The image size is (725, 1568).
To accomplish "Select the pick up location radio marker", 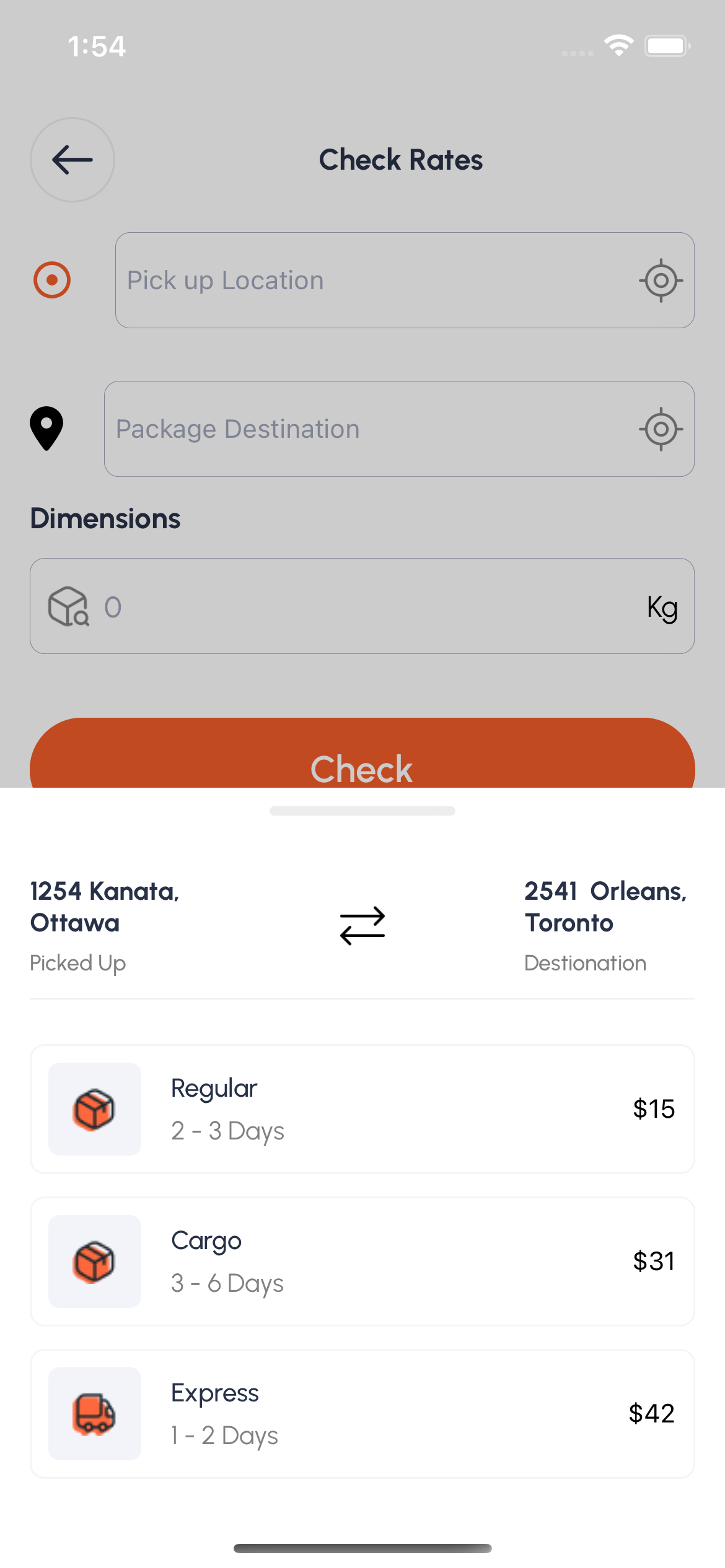I will (x=52, y=280).
